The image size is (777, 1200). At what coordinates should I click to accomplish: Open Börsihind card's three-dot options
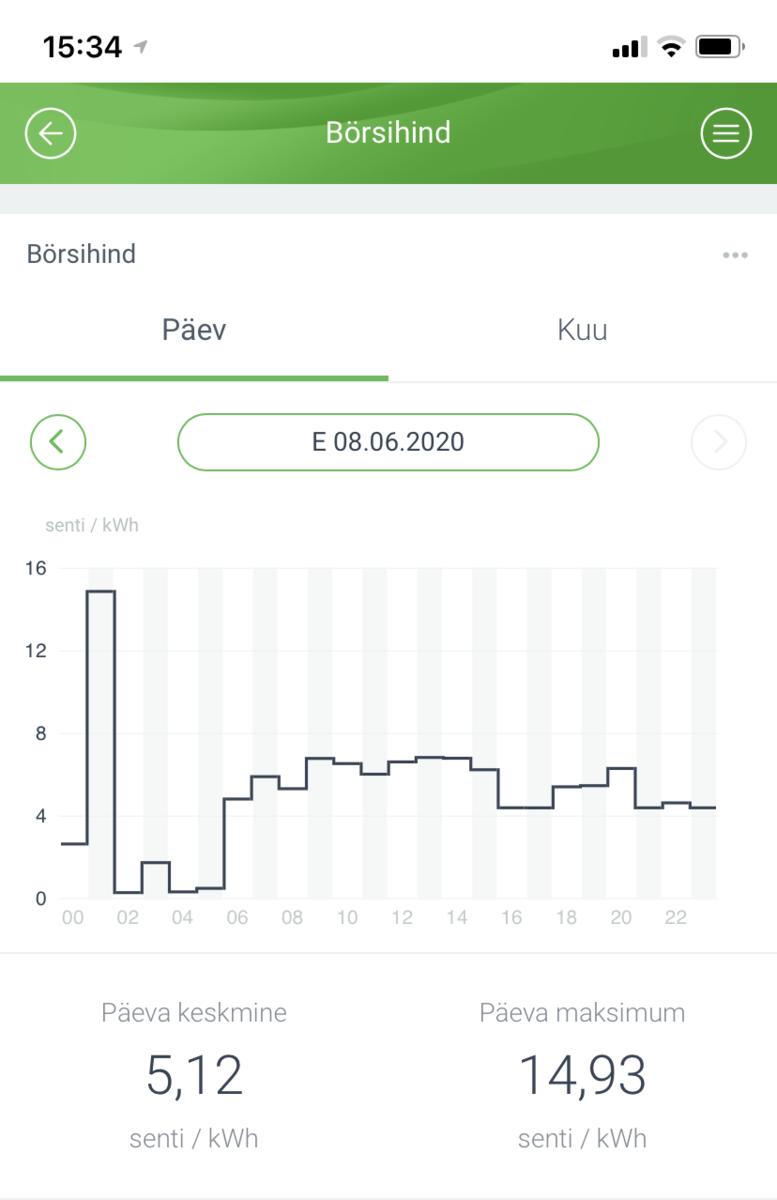[735, 255]
